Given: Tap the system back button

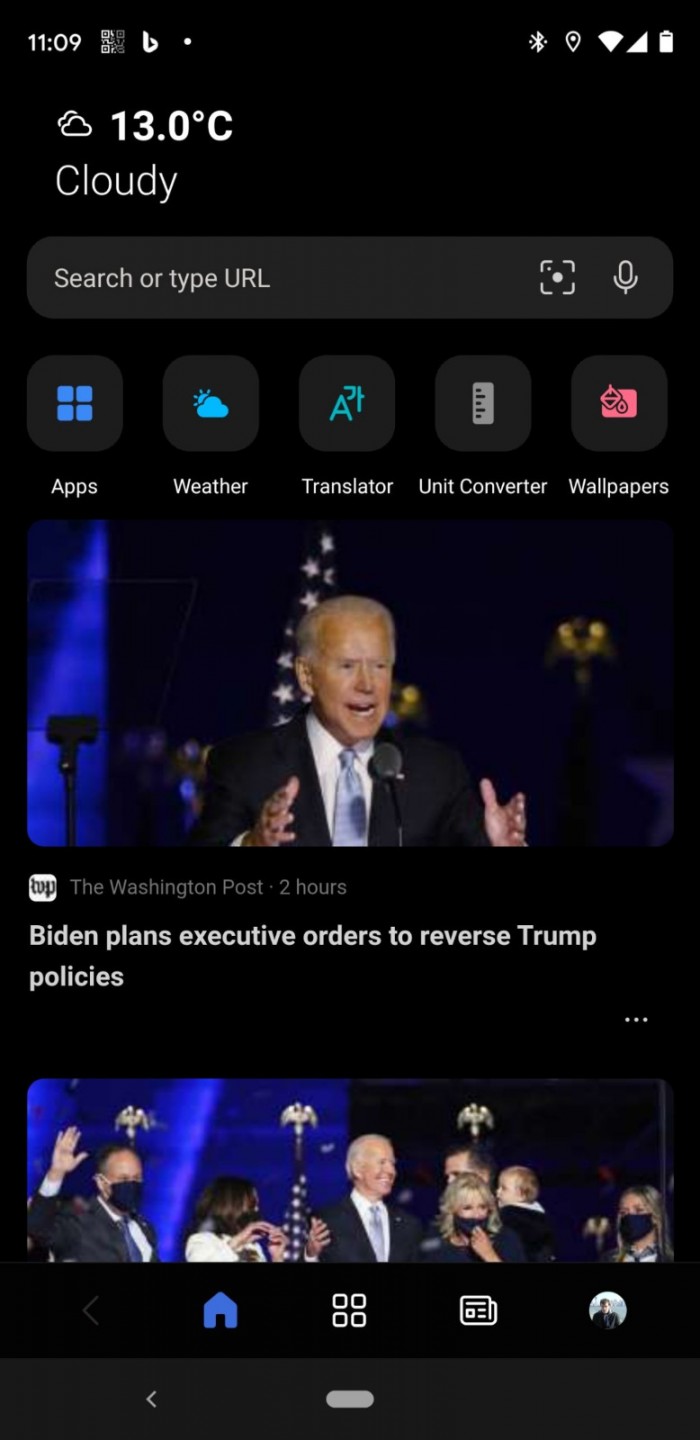Looking at the screenshot, I should coord(152,1399).
